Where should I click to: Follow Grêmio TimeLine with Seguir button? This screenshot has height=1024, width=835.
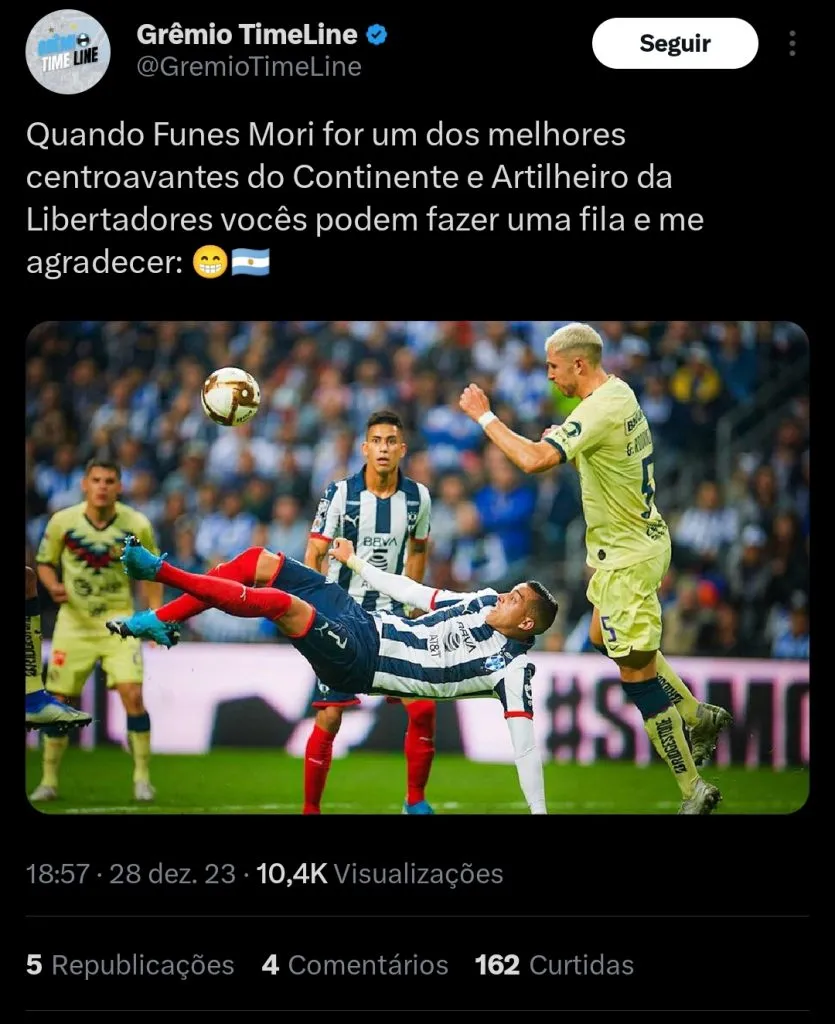[x=674, y=44]
